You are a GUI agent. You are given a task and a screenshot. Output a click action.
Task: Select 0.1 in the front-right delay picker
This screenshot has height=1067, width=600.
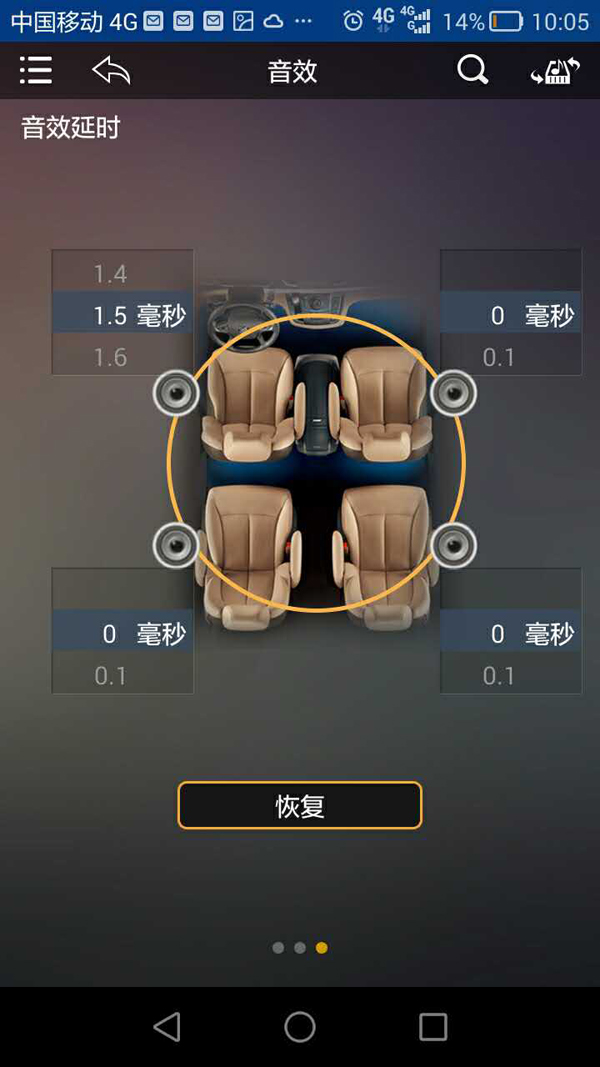click(498, 357)
